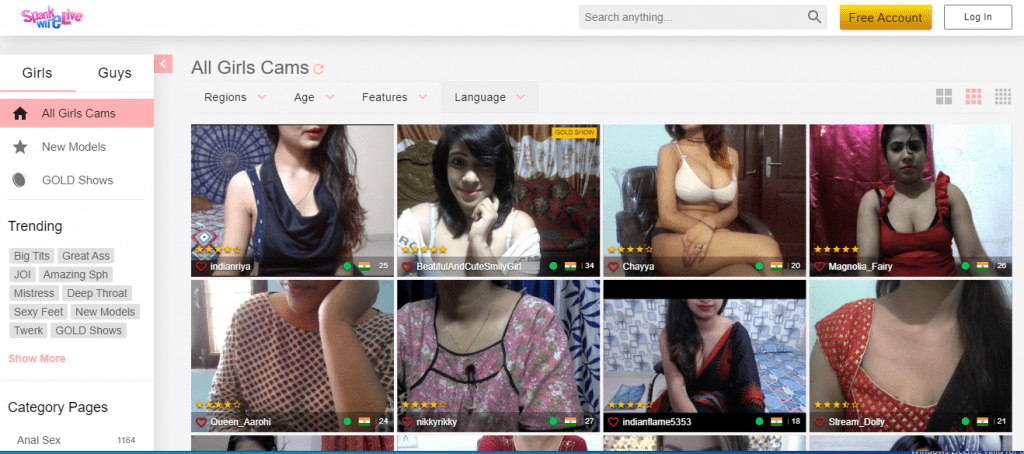
Task: Select the Girls tab
Action: click(x=37, y=73)
